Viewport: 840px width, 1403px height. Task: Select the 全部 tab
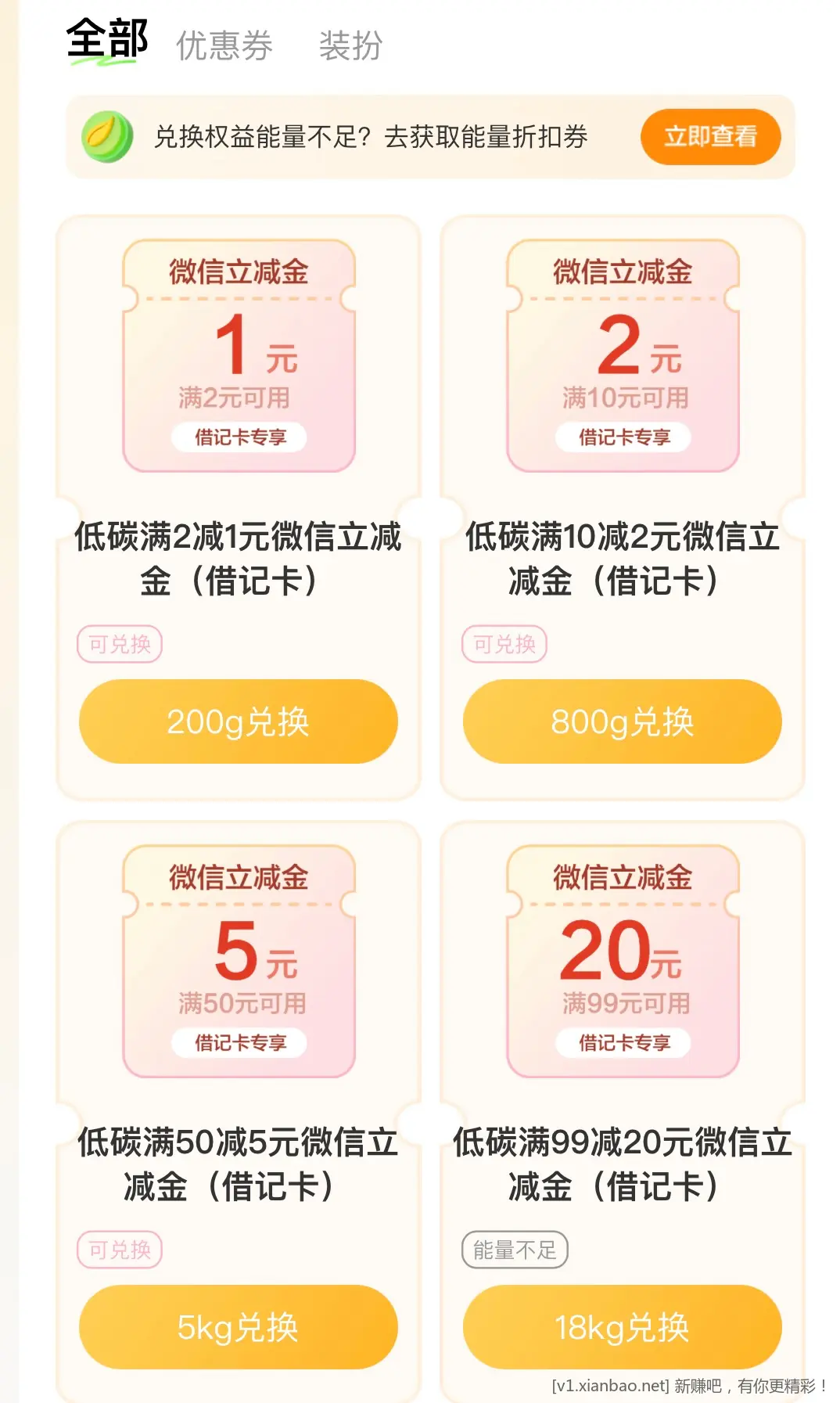click(106, 39)
